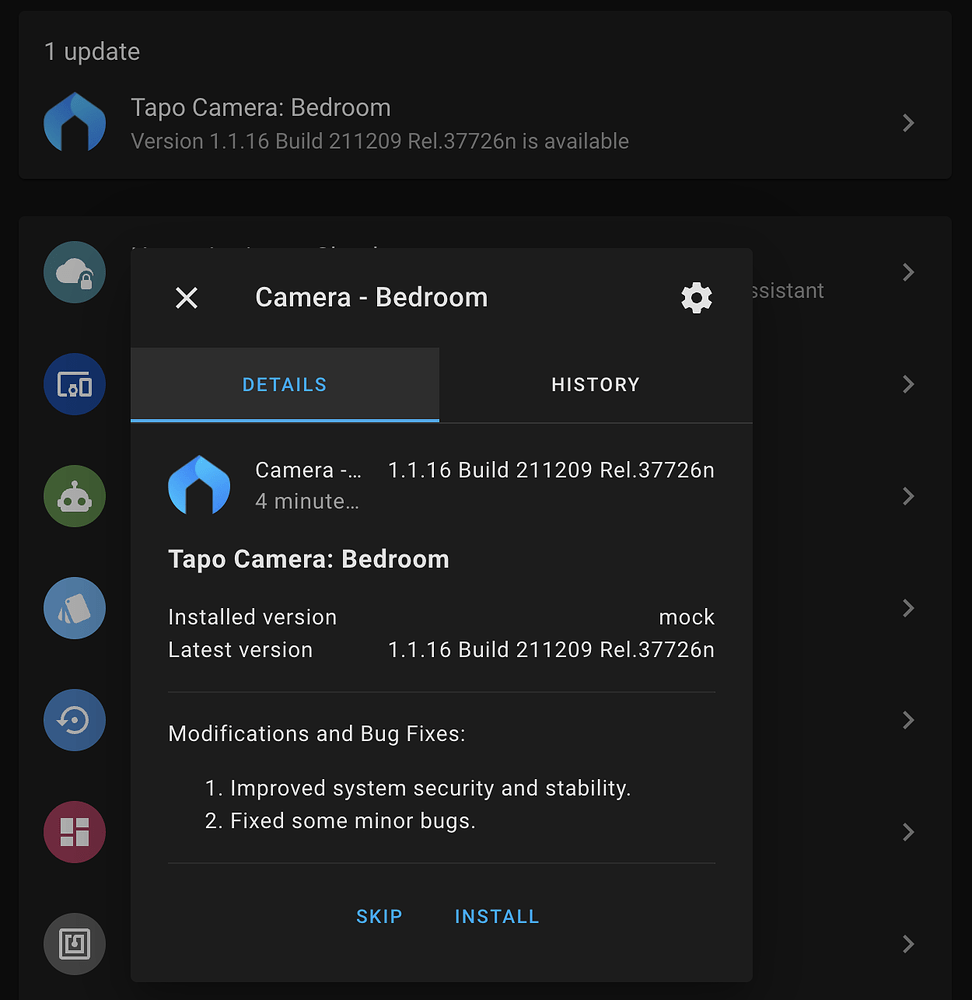Click the gray NFC Tags icon
This screenshot has width=972, height=1000.
74,944
